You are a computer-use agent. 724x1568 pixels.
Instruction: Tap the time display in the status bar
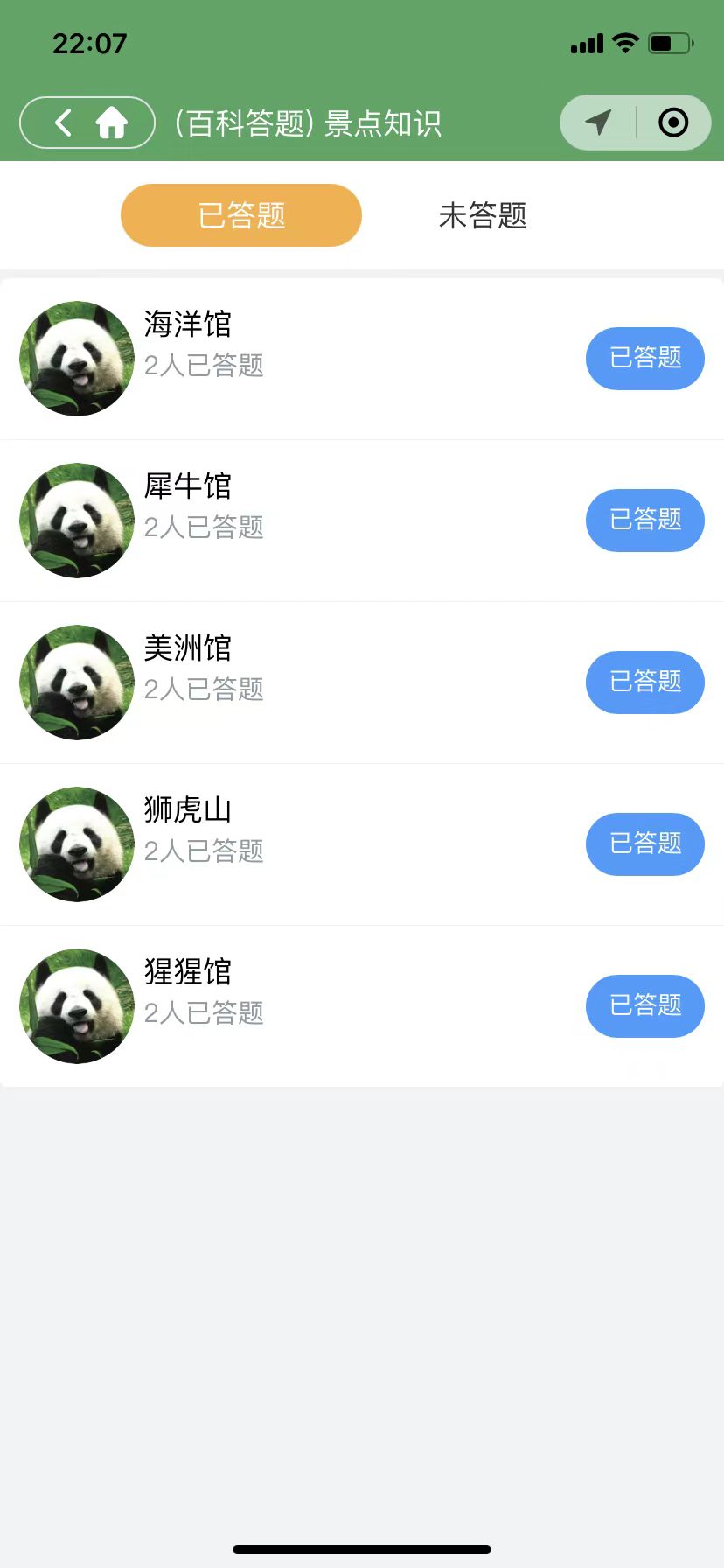92,43
